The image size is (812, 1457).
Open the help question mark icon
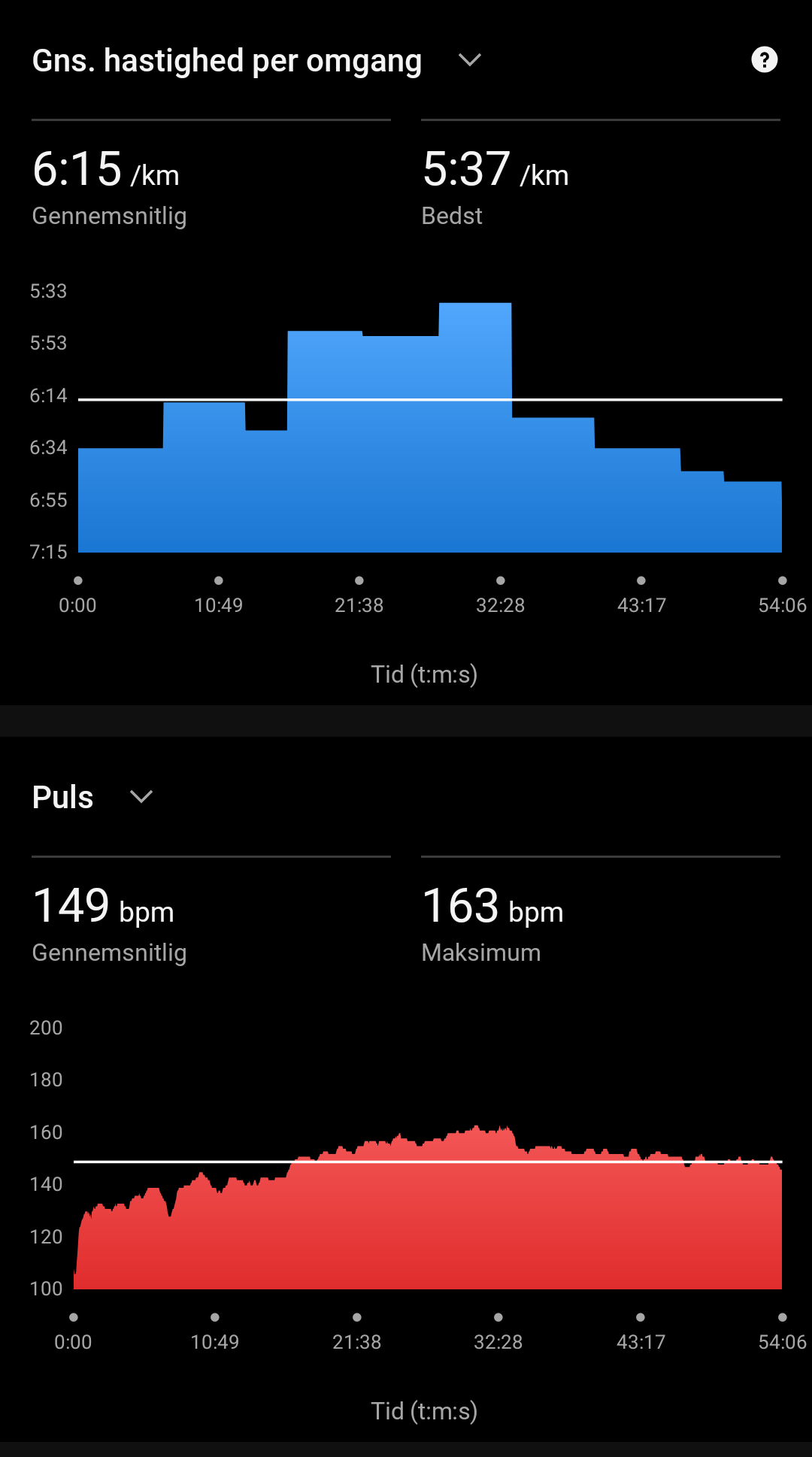click(764, 60)
